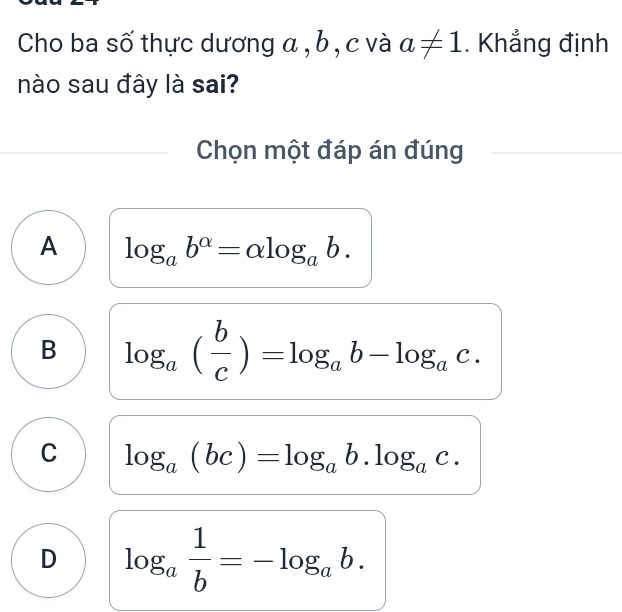Pick answer option C

point(49,455)
